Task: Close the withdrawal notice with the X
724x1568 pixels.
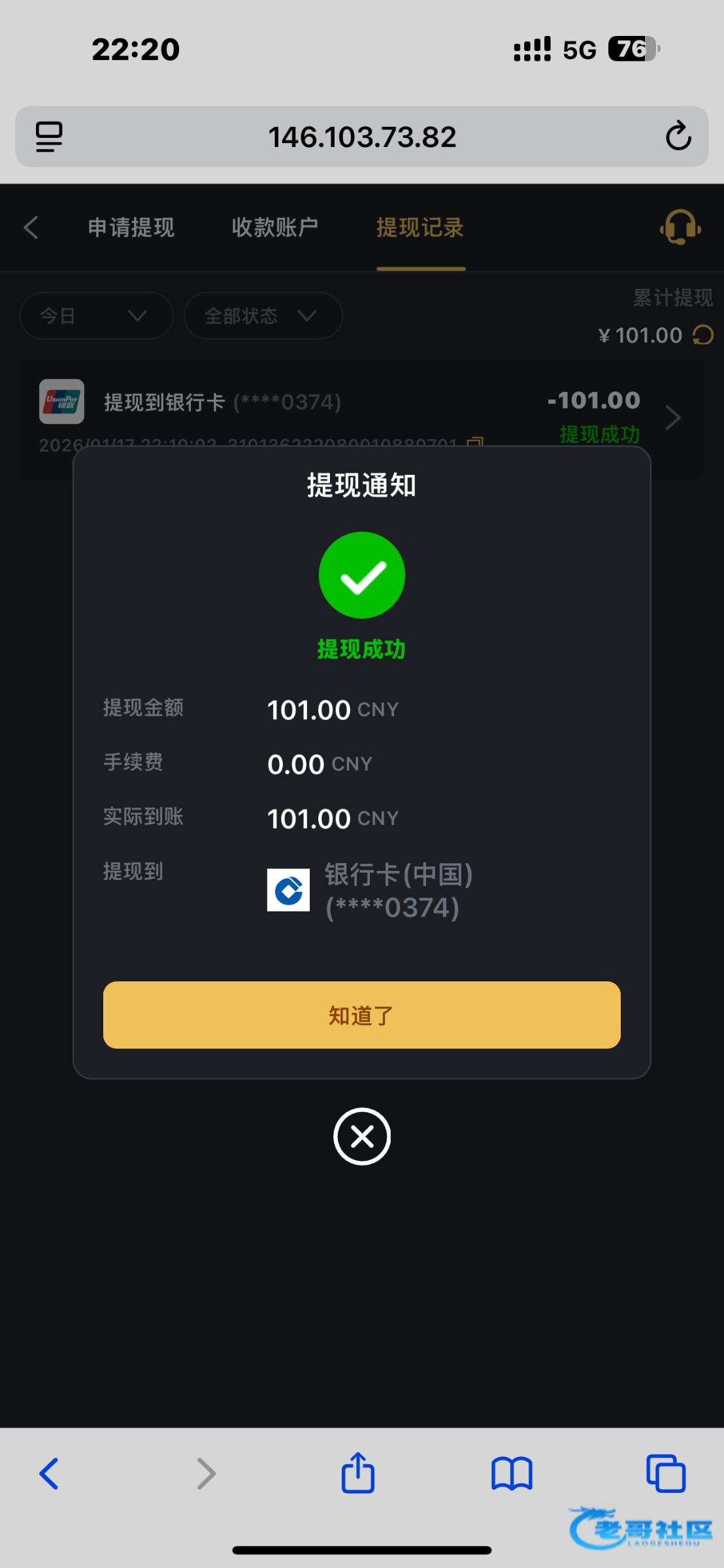Action: tap(361, 1136)
